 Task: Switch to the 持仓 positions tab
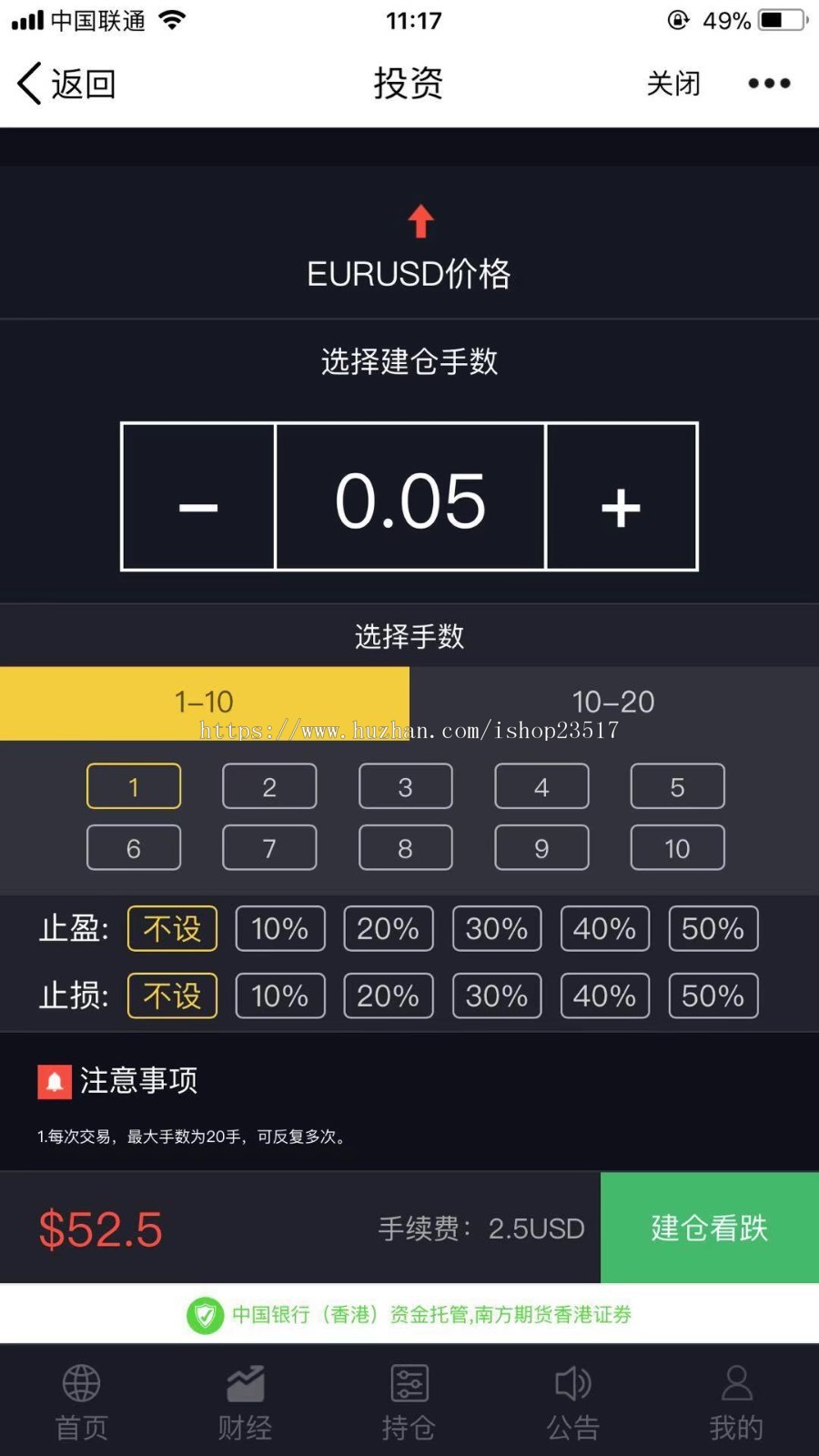click(409, 1402)
